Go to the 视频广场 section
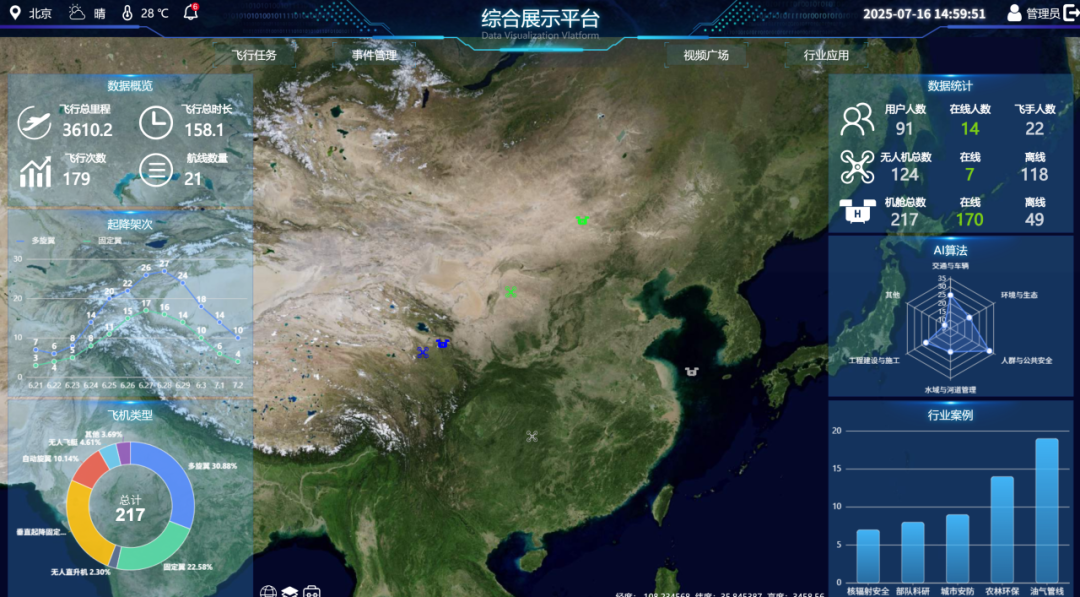The height and width of the screenshot is (597, 1080). pyautogui.click(x=706, y=55)
